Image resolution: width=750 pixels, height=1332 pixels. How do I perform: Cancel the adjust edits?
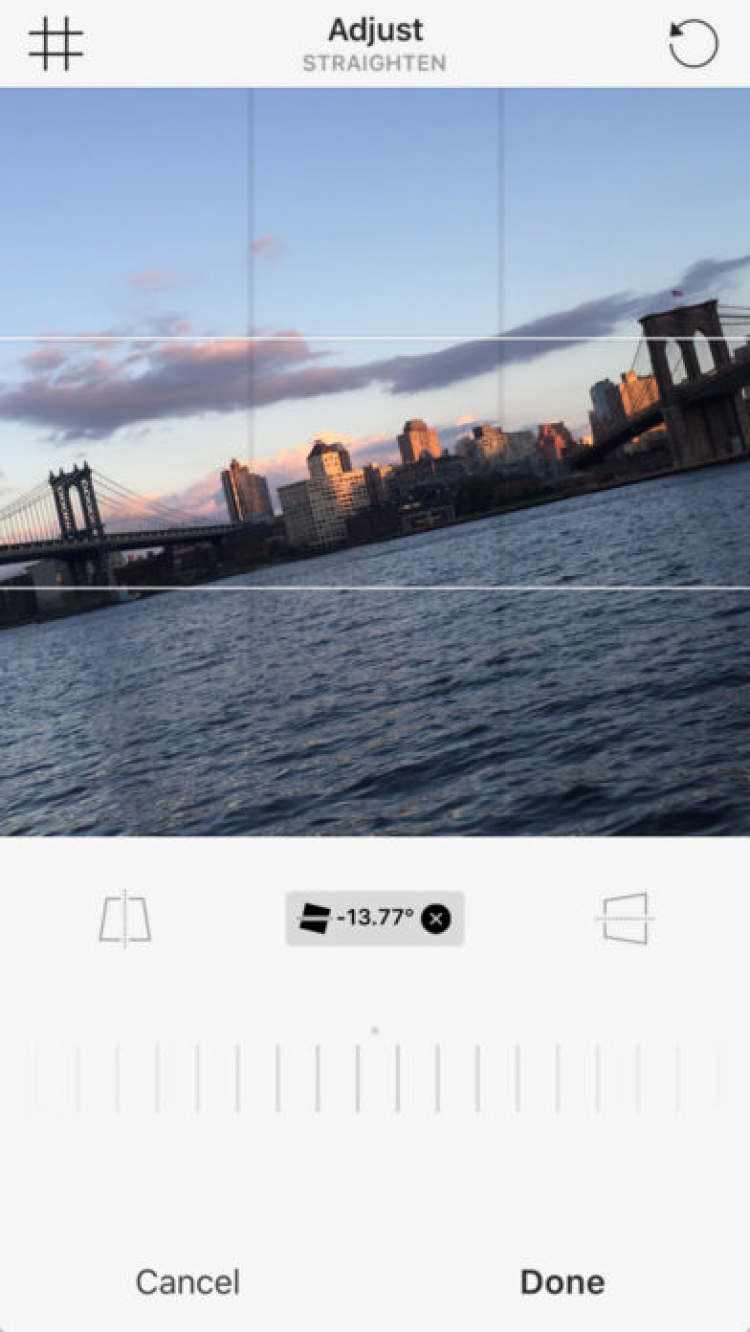pyautogui.click(x=188, y=1281)
